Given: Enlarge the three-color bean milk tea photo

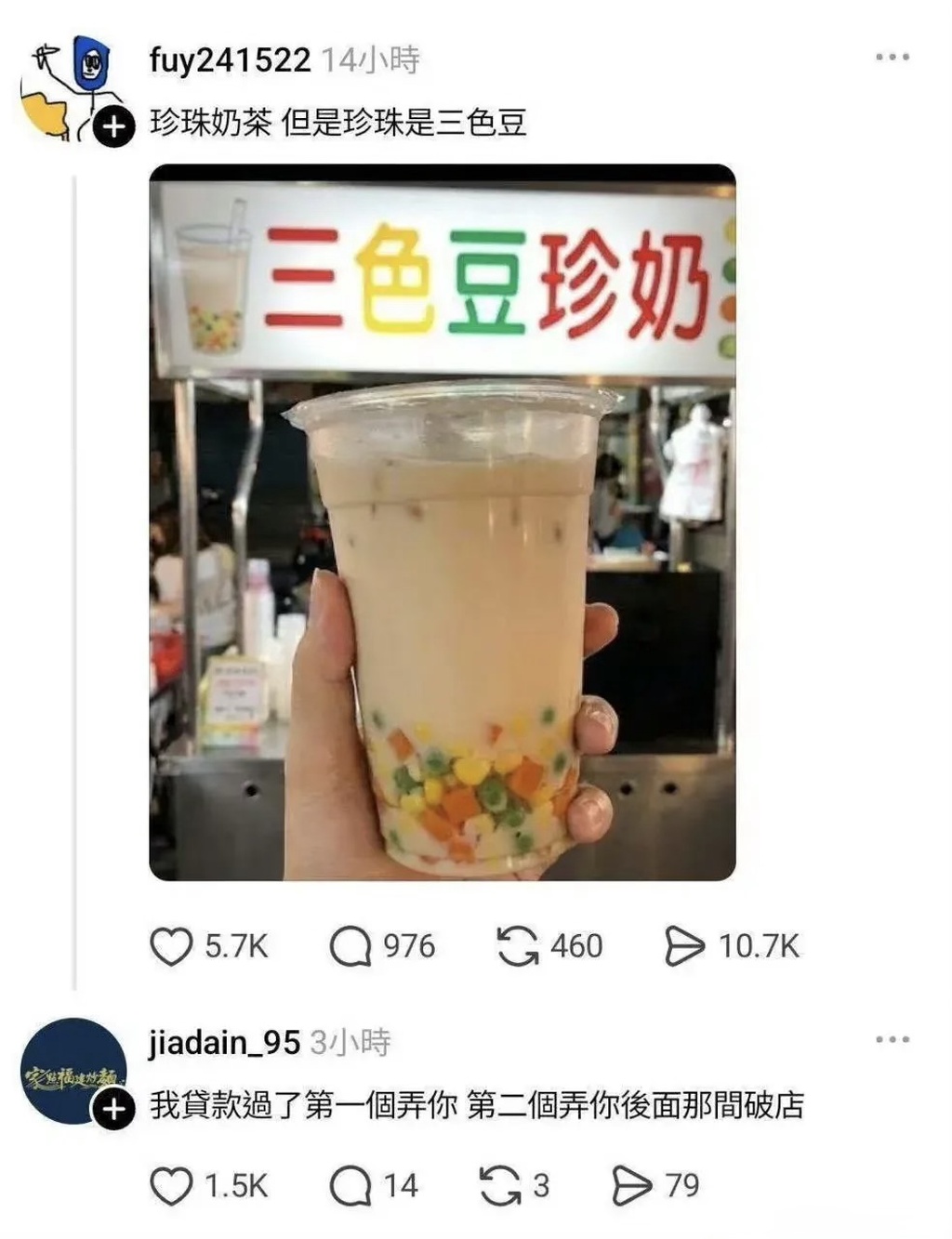Looking at the screenshot, I should [443, 522].
